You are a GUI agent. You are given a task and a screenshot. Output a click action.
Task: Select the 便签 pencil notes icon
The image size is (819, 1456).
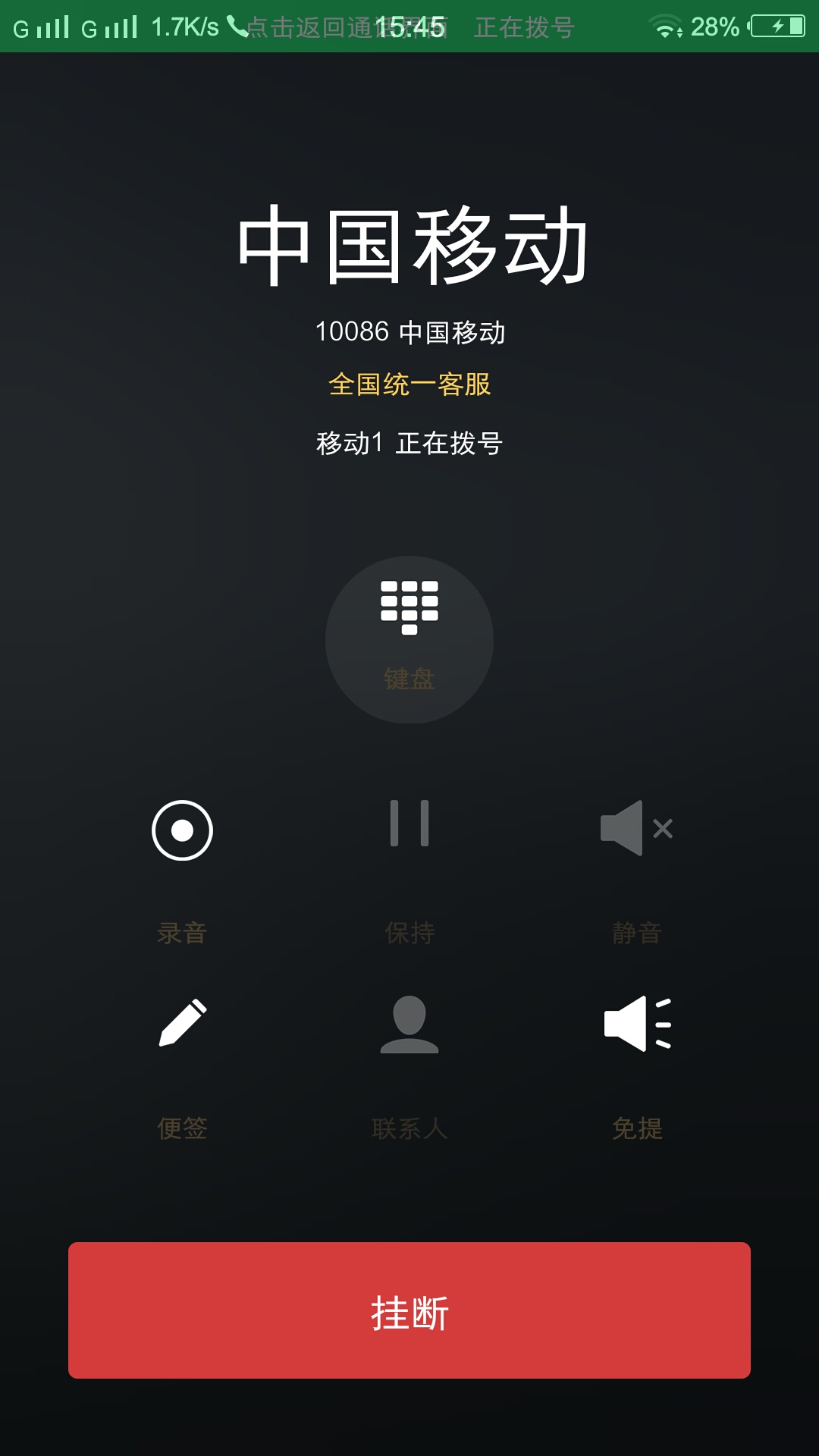pyautogui.click(x=182, y=1022)
